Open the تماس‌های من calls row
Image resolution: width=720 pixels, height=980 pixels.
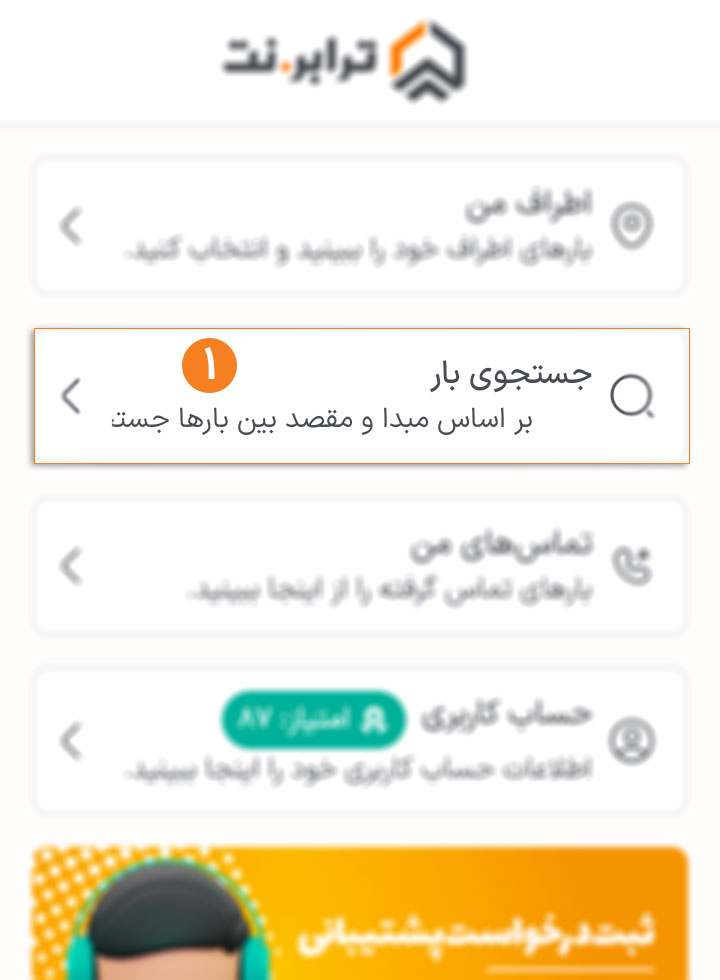click(x=360, y=566)
